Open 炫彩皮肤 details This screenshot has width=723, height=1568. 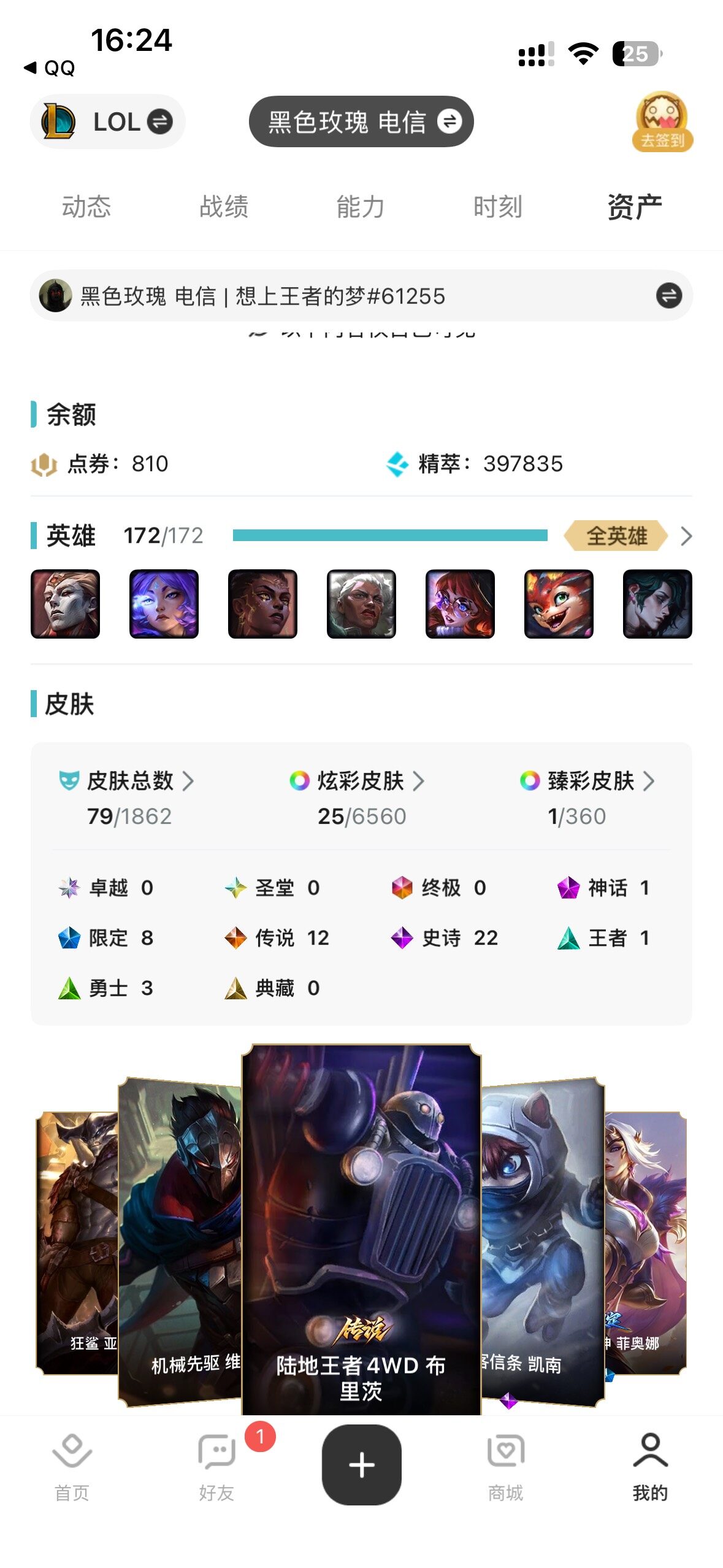point(361,781)
